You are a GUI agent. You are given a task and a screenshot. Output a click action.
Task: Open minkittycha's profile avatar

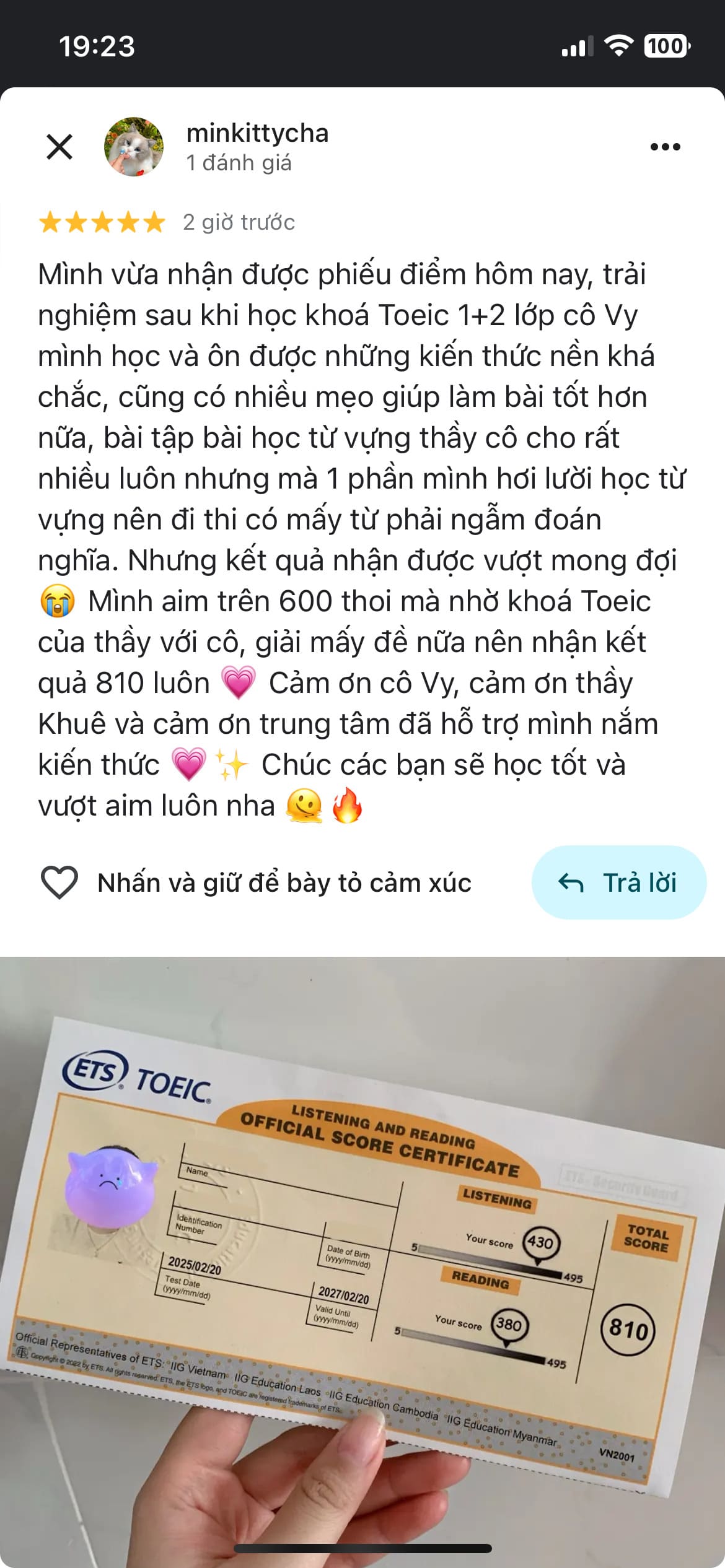click(134, 147)
